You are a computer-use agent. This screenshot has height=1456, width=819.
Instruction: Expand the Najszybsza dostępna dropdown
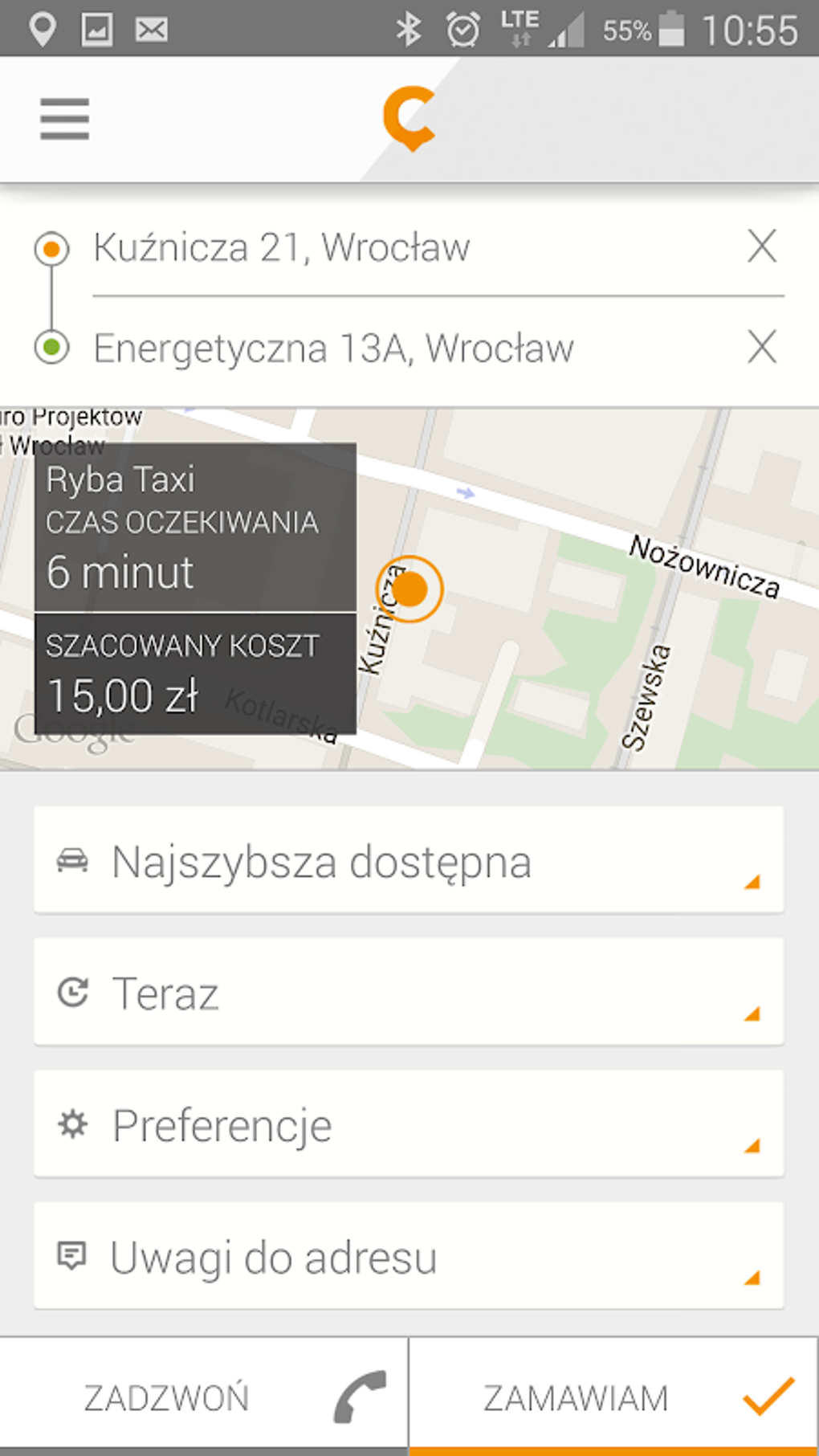click(753, 883)
